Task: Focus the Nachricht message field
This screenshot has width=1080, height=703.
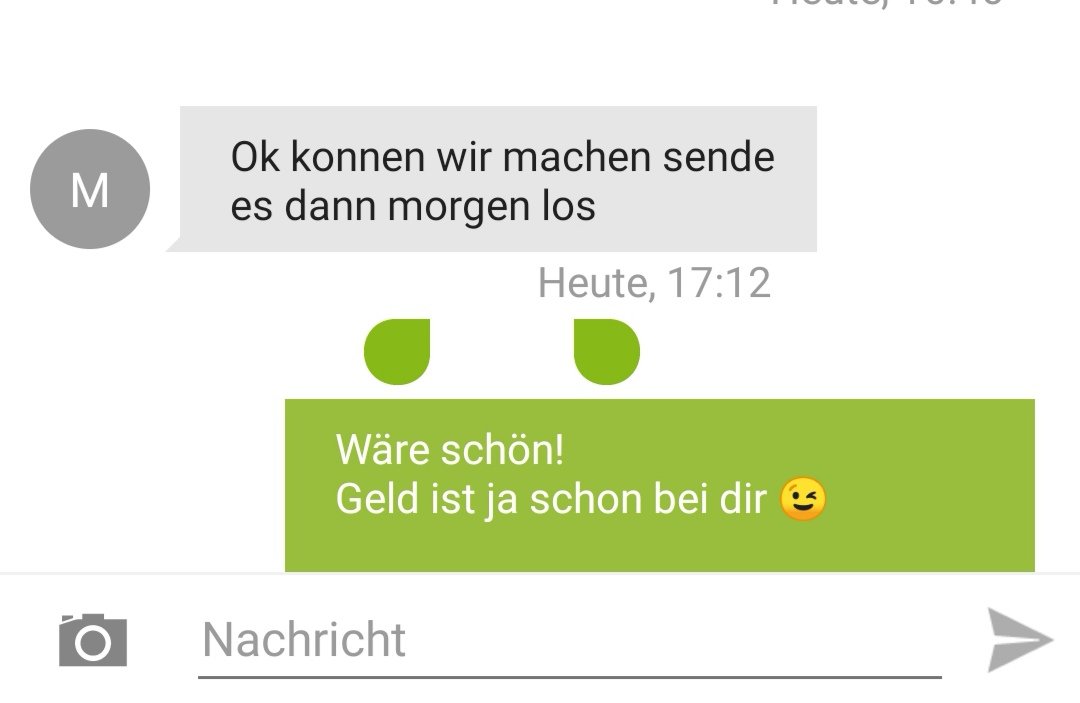Action: click(x=569, y=640)
